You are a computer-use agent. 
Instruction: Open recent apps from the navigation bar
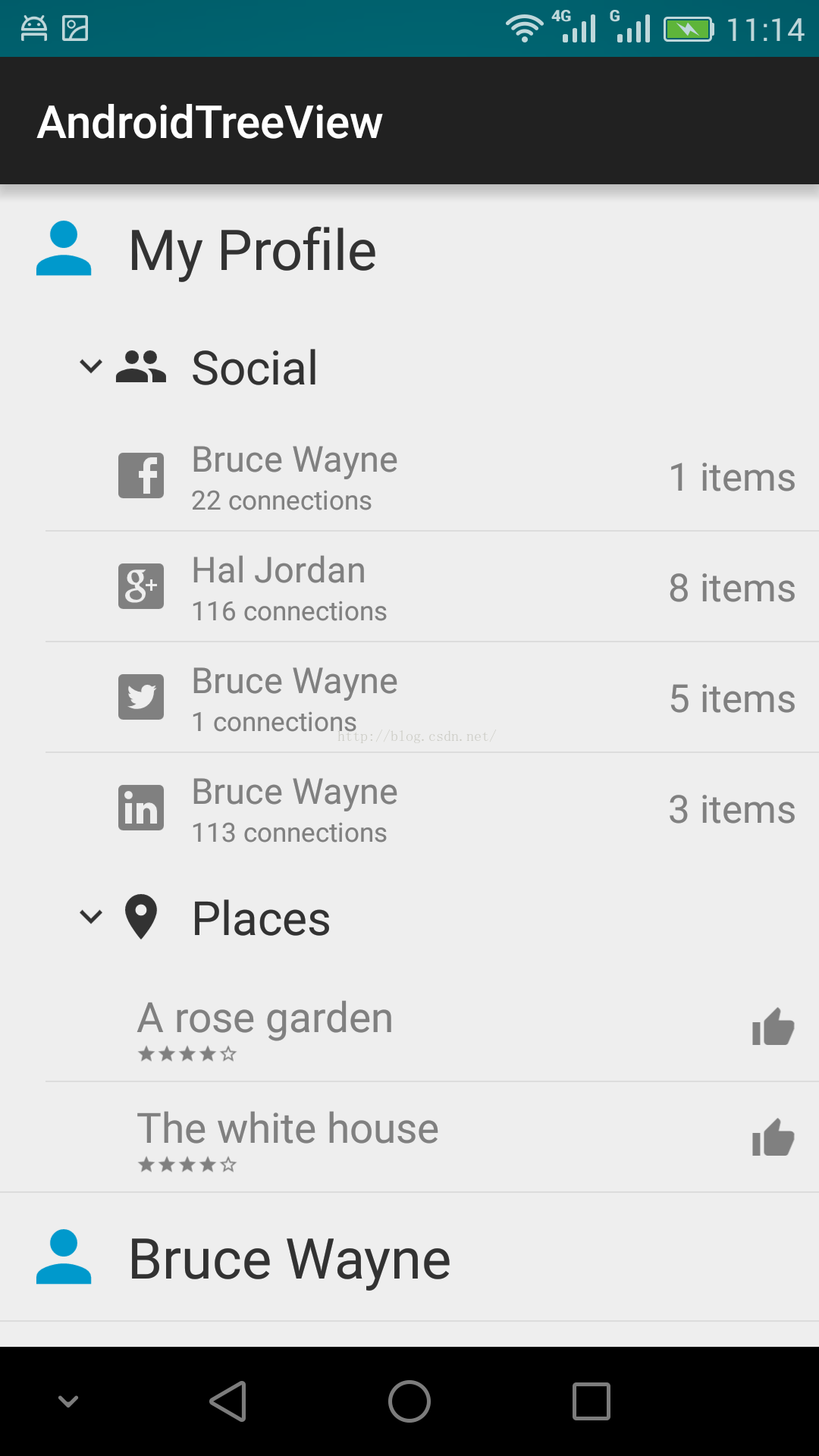pos(591,1401)
